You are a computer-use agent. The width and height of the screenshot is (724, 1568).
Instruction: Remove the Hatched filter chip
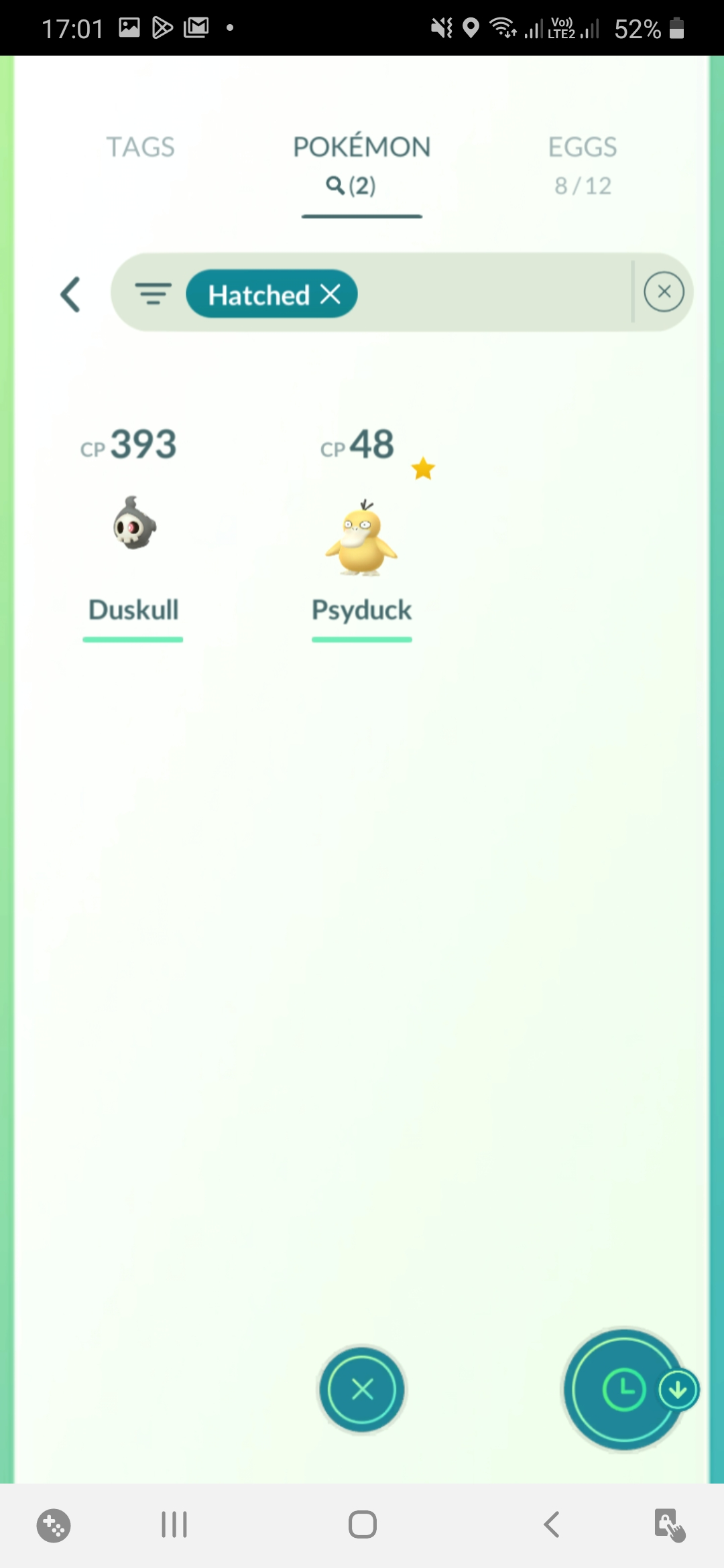330,293
